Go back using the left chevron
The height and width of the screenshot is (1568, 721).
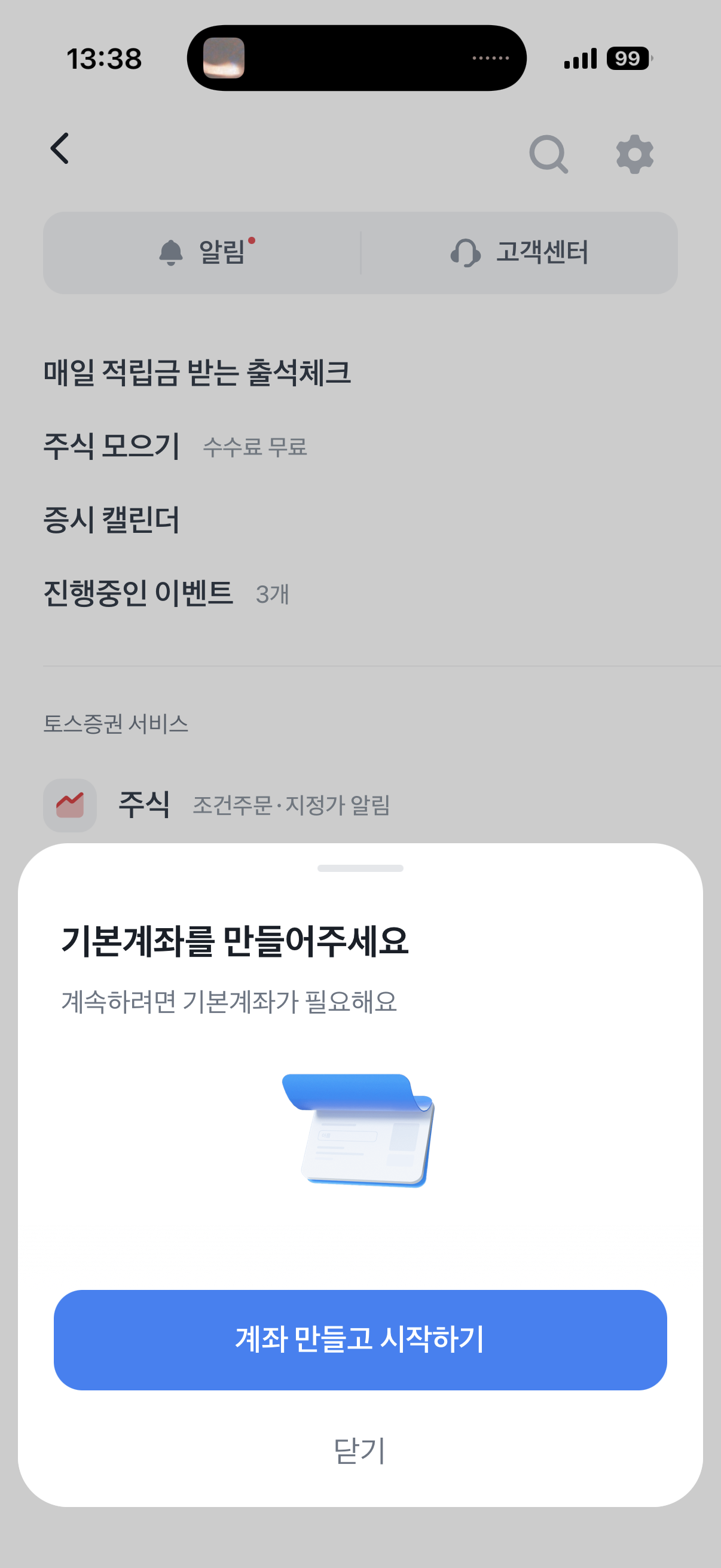pyautogui.click(x=60, y=150)
